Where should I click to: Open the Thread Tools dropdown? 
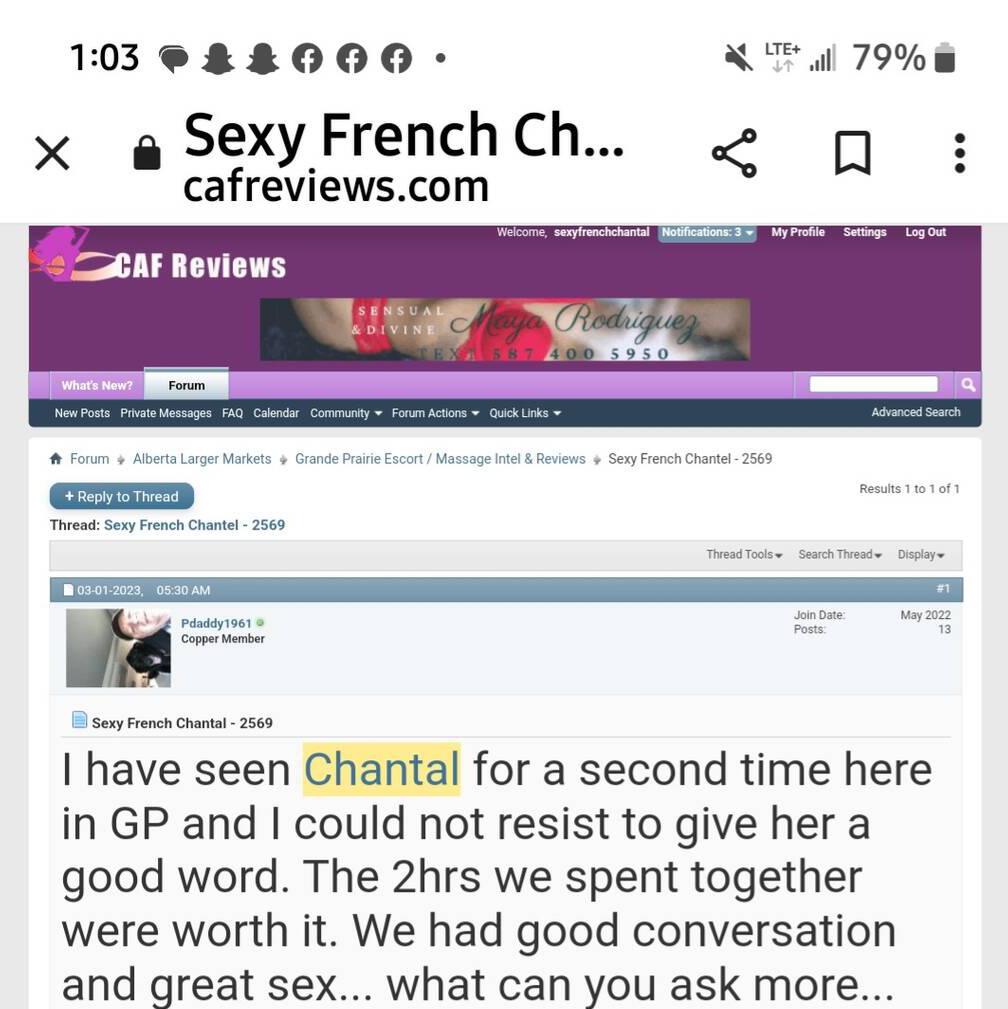[742, 554]
